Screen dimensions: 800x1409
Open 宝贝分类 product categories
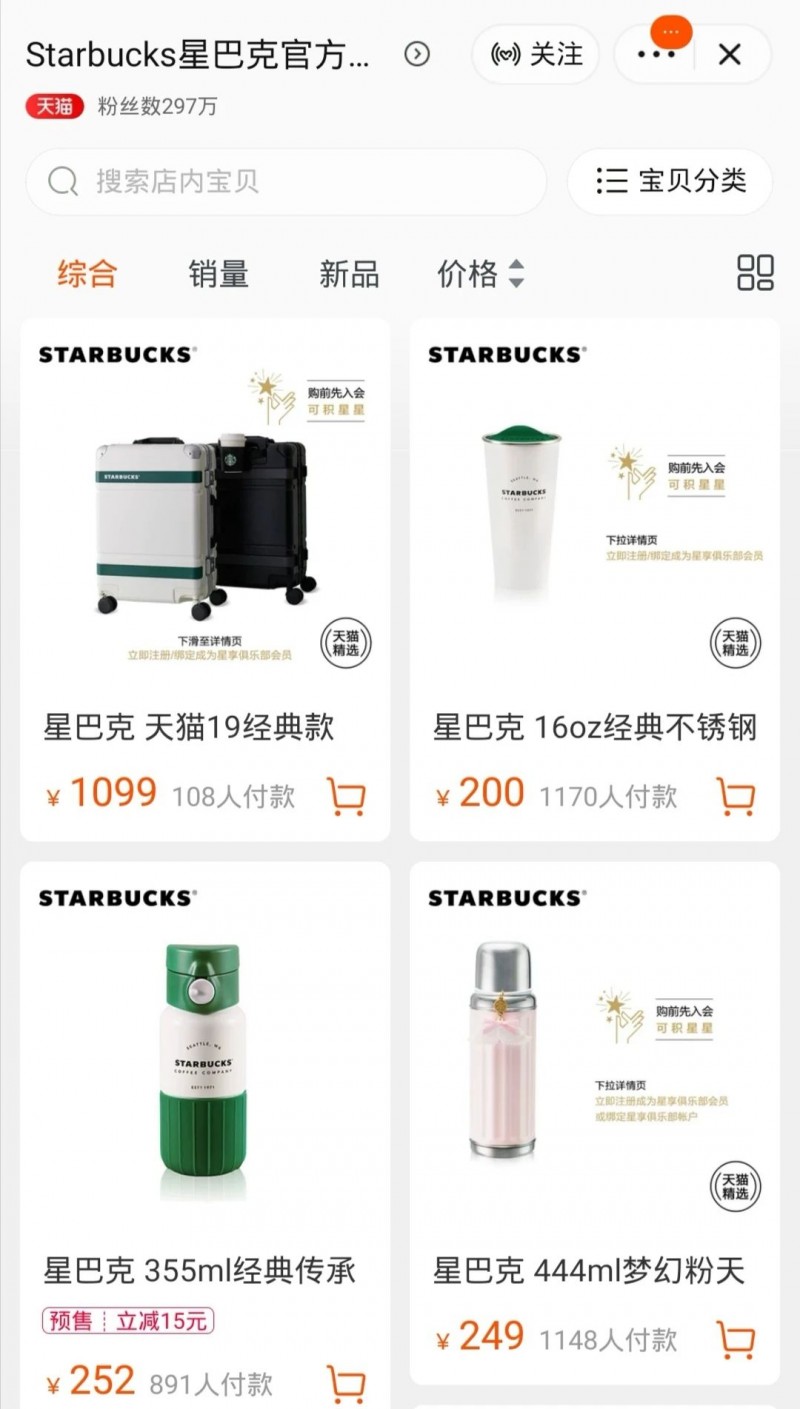click(670, 181)
